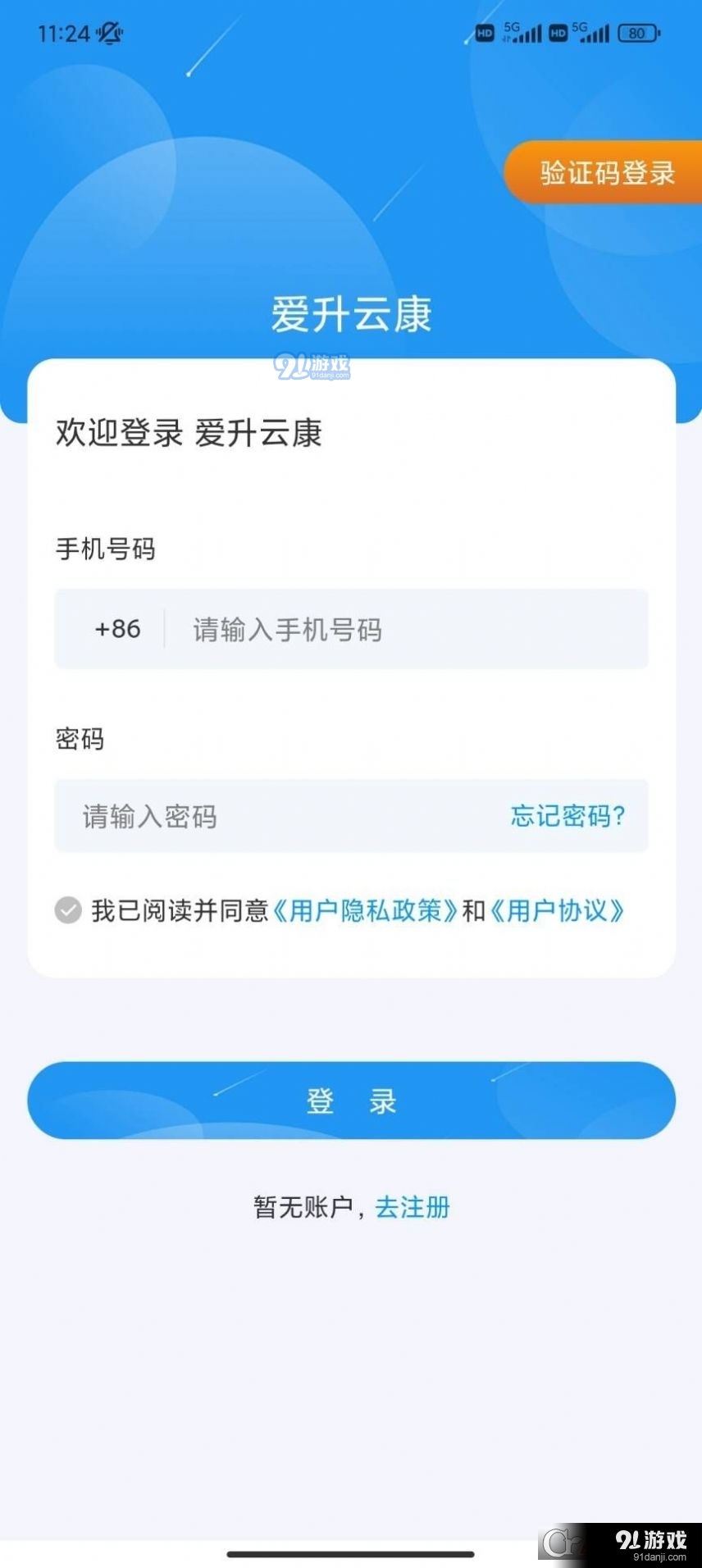Tap the second HD VoLTE icon
This screenshot has width=702, height=1568.
click(x=559, y=34)
